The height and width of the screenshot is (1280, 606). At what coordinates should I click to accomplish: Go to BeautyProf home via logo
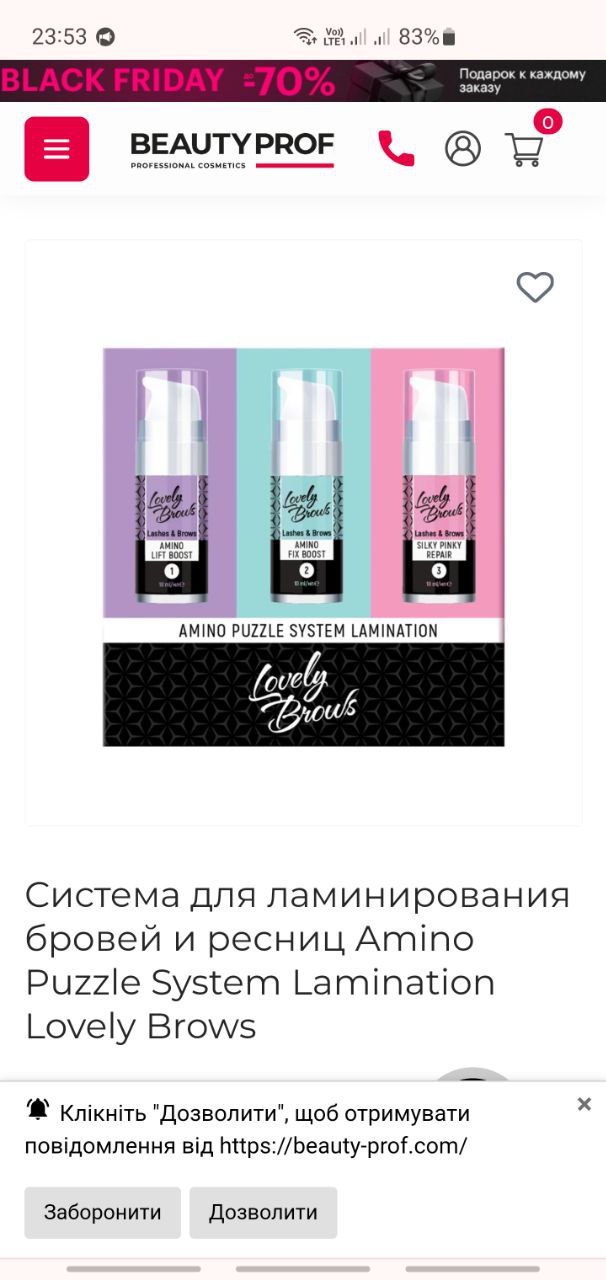pos(232,149)
